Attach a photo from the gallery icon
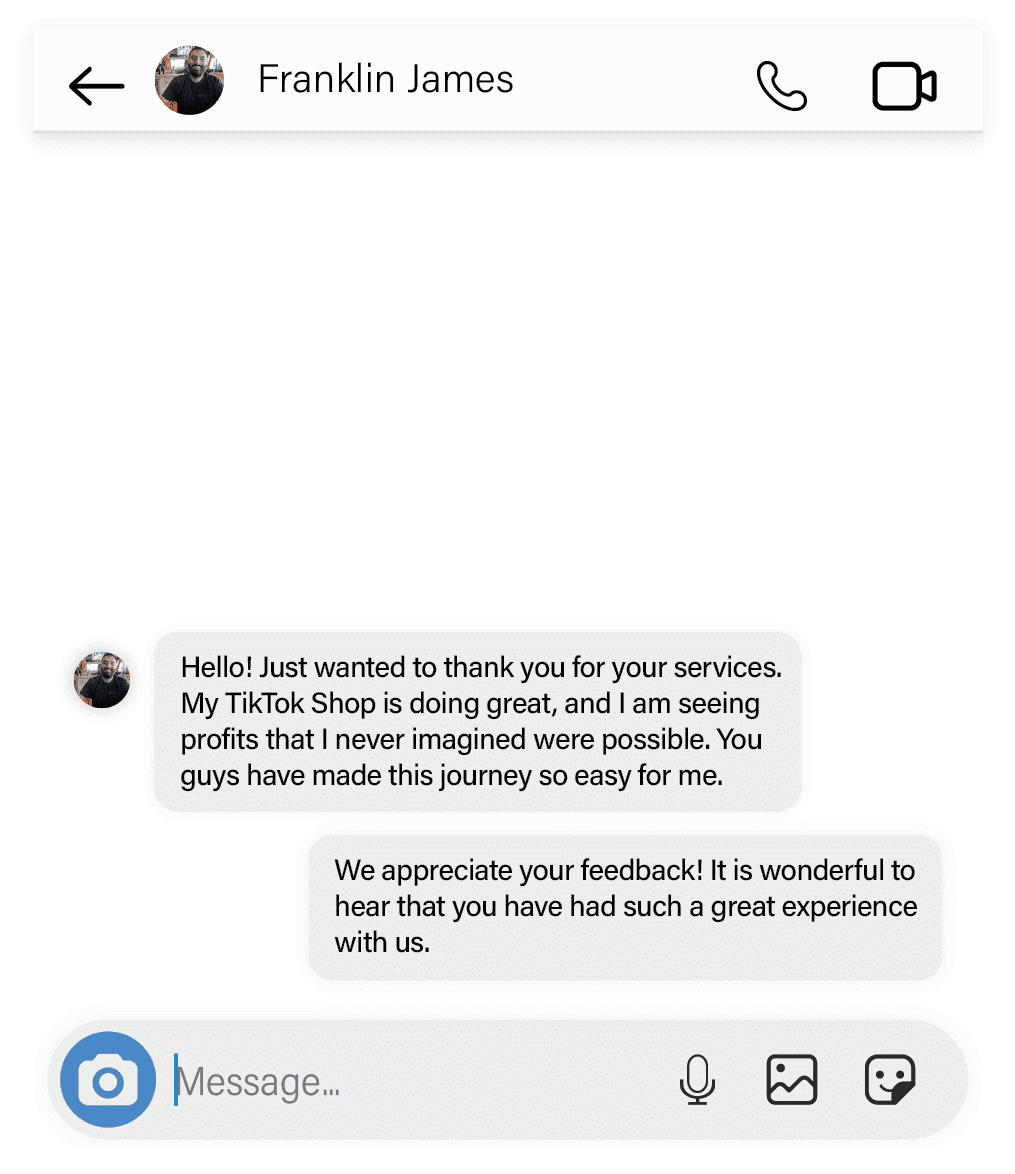 pyautogui.click(x=791, y=1080)
